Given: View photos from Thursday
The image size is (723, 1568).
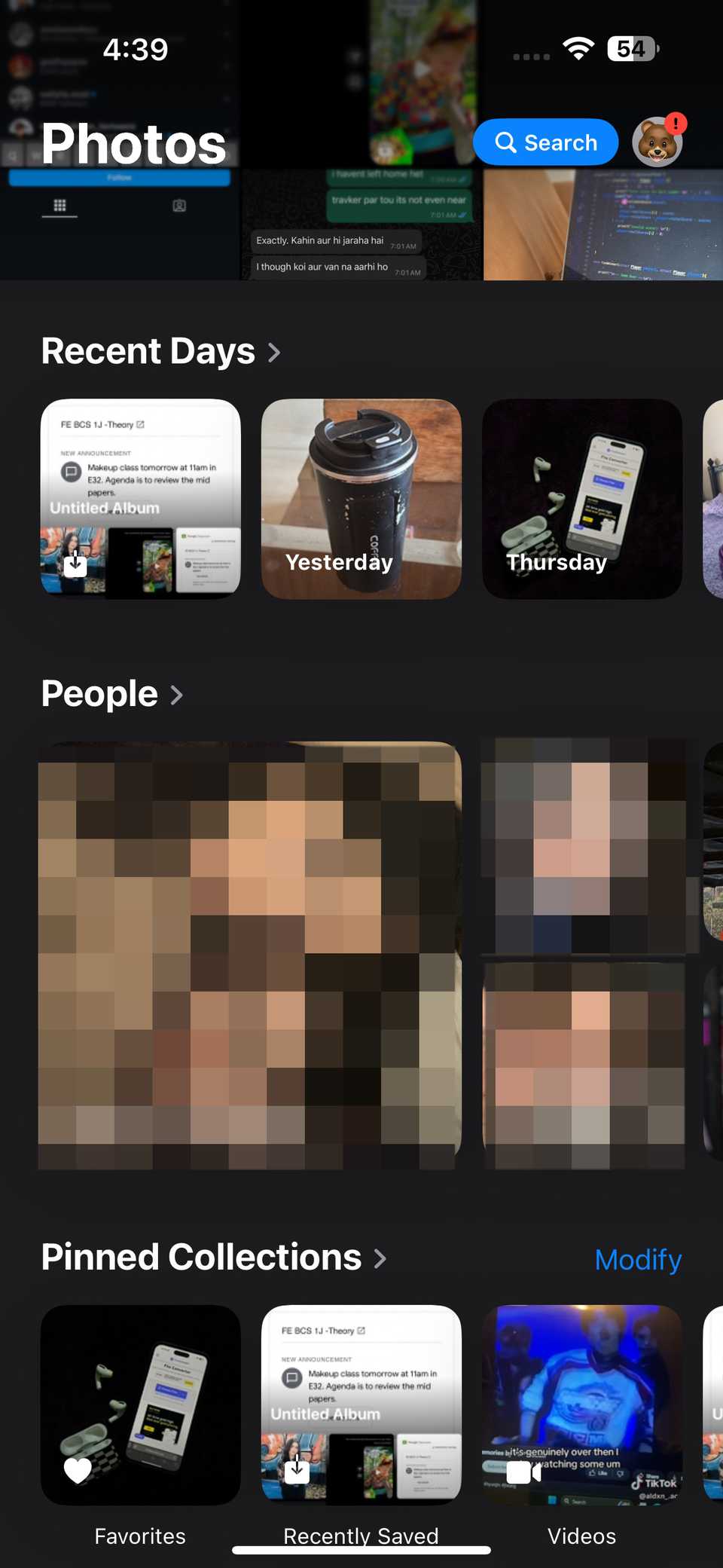Looking at the screenshot, I should coord(581,499).
